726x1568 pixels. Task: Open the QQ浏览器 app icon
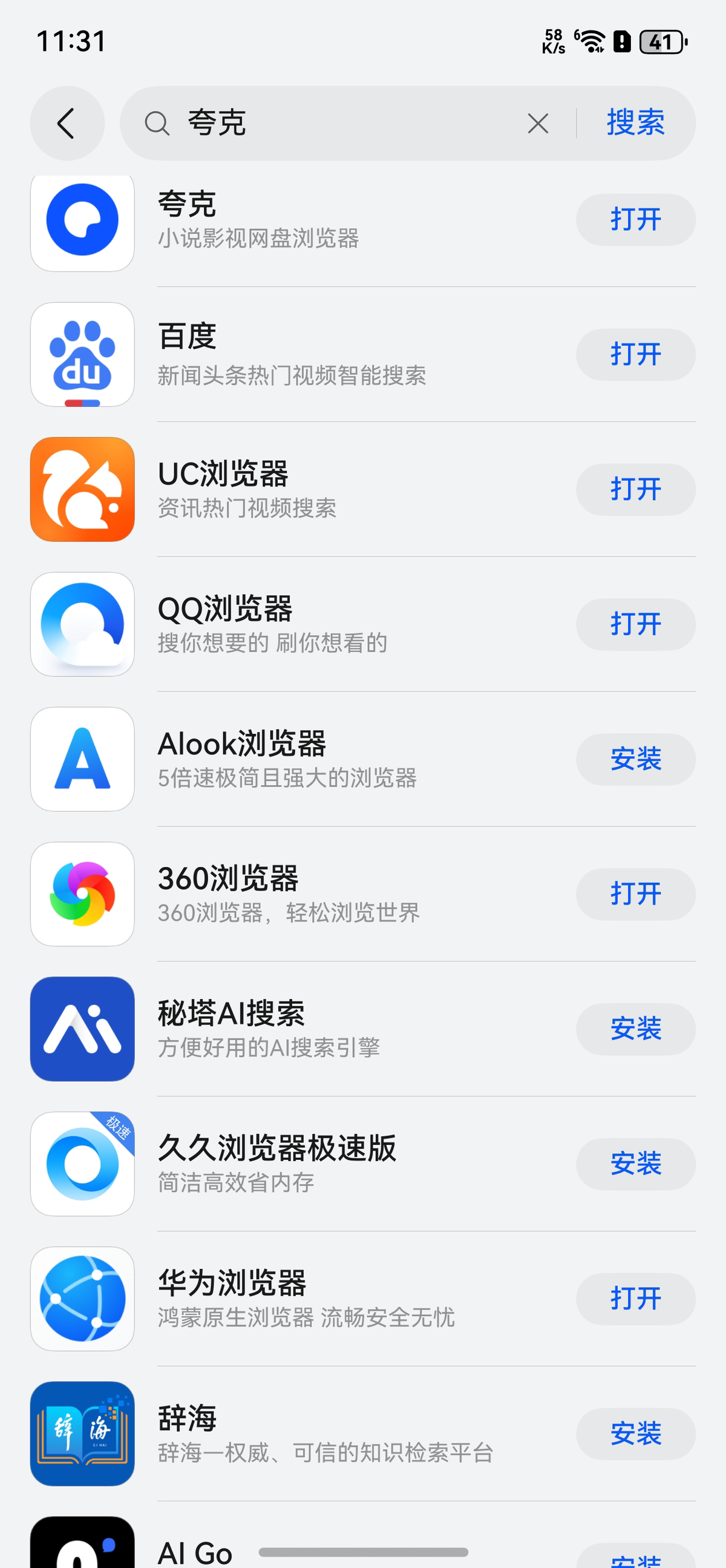pyautogui.click(x=82, y=625)
